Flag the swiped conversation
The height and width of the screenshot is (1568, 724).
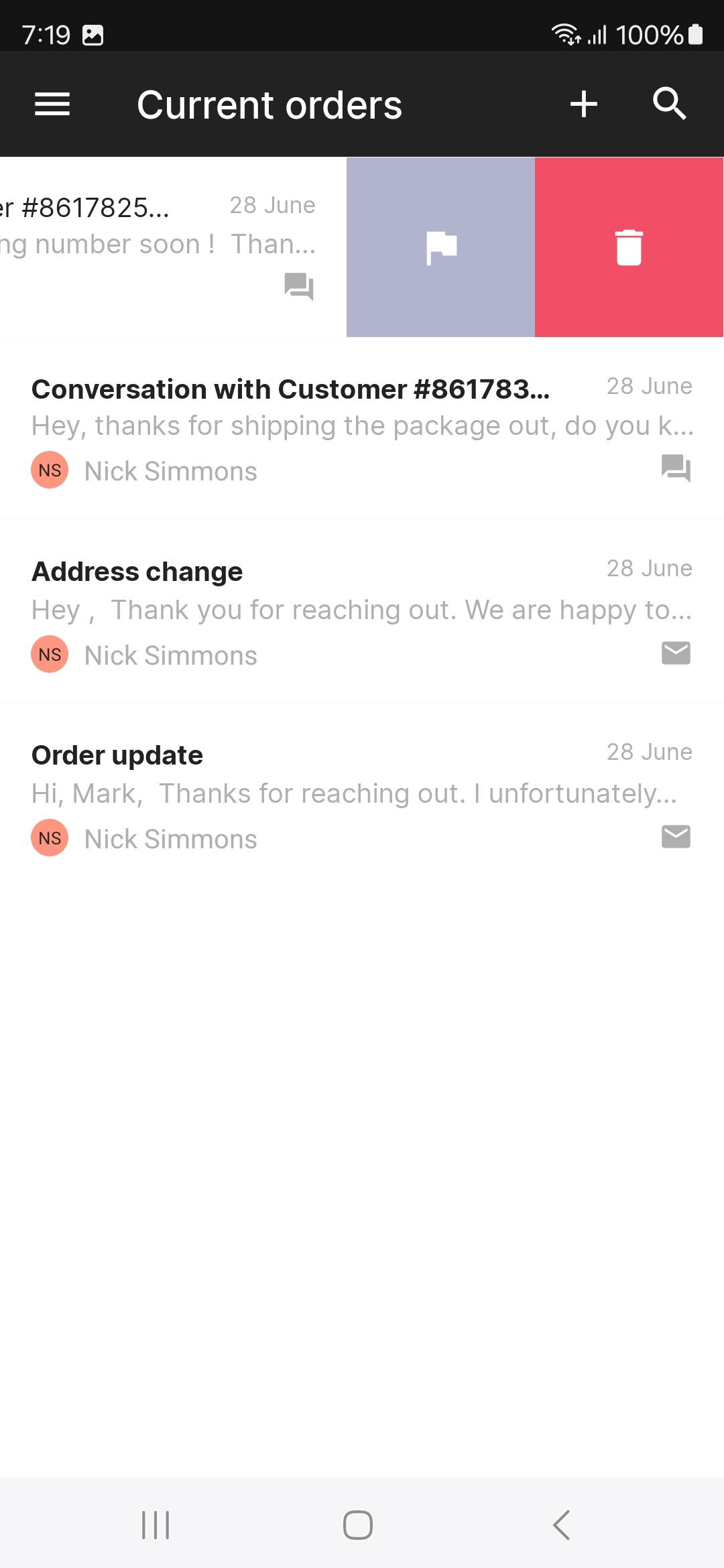441,247
